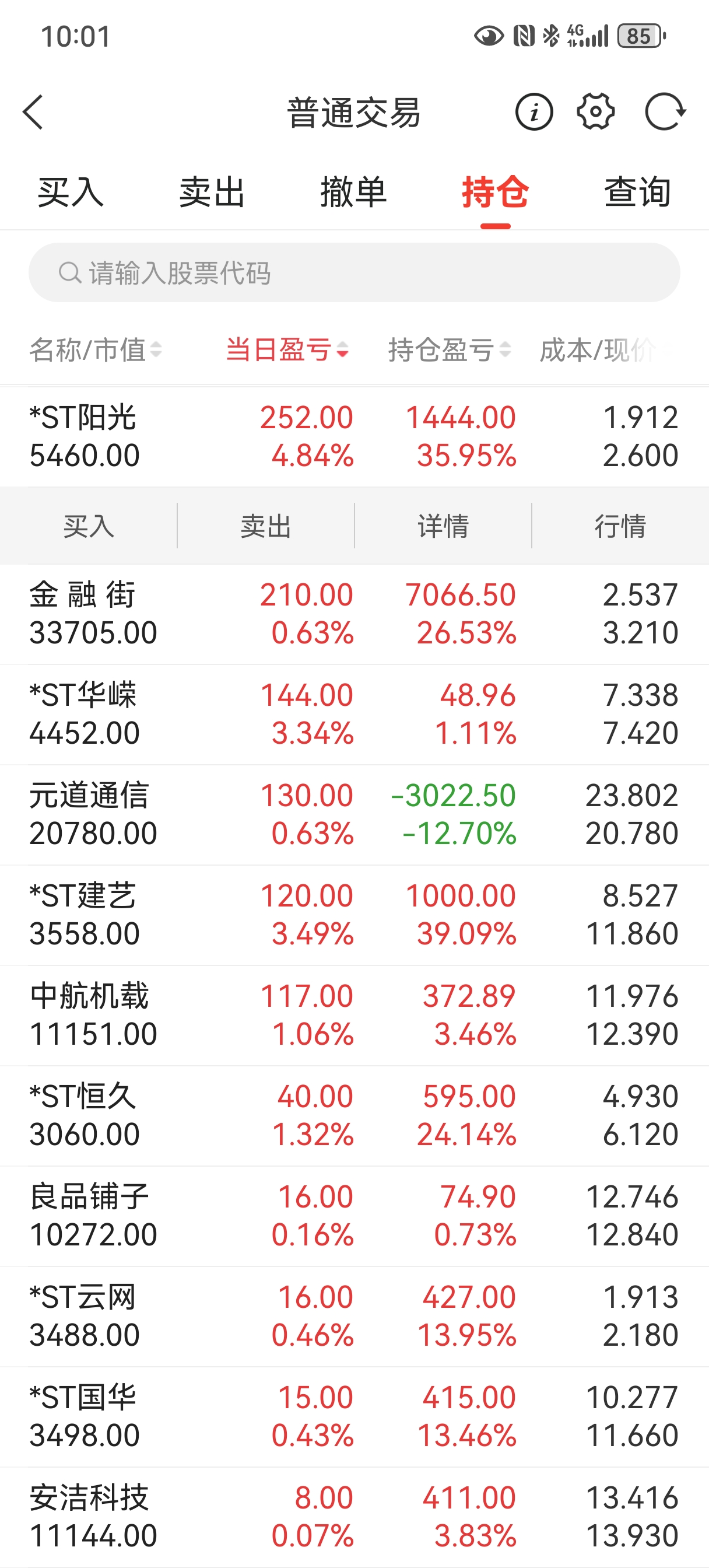The height and width of the screenshot is (1568, 709).
Task: Switch to the 撤单 tab
Action: pos(353,192)
